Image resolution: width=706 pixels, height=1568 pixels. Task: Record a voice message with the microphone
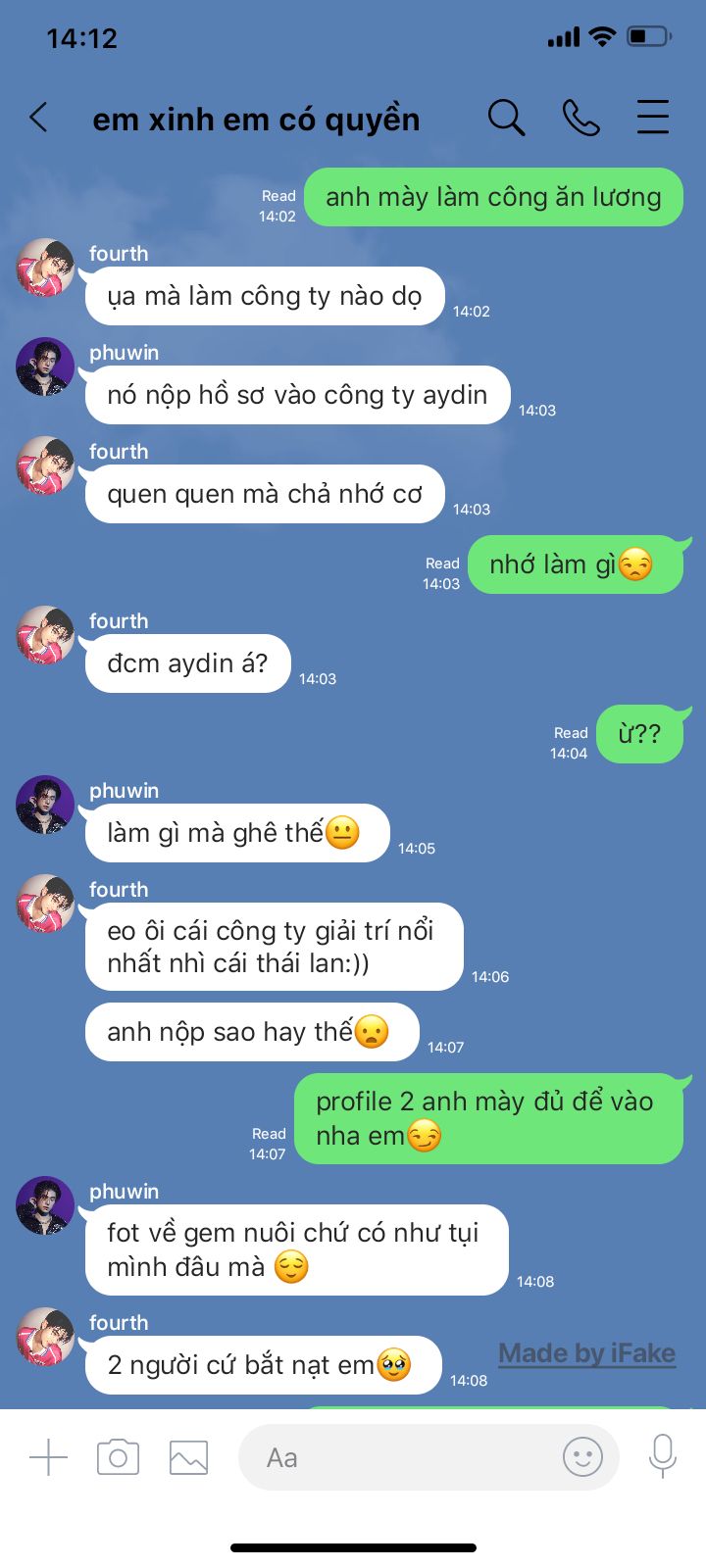click(x=663, y=1455)
